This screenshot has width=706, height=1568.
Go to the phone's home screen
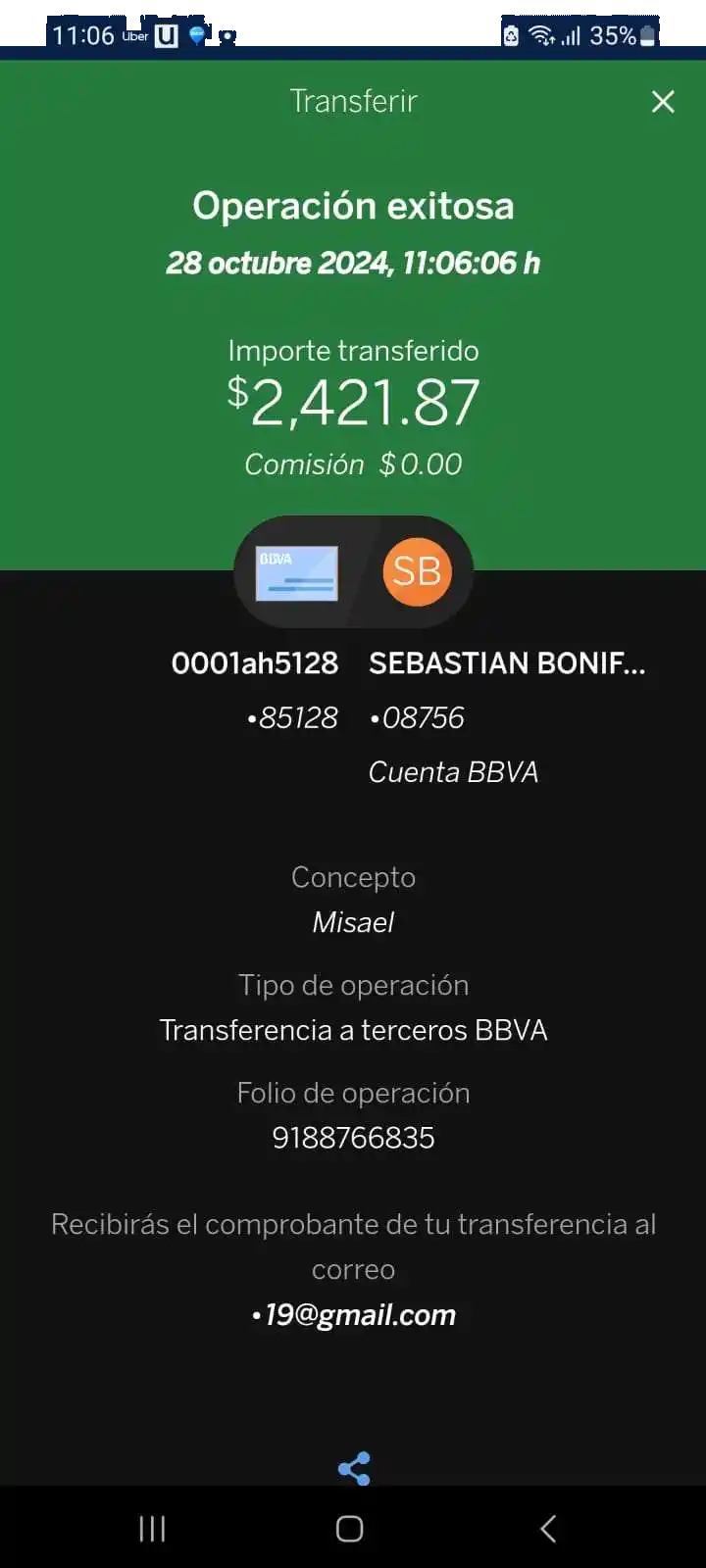click(350, 1529)
